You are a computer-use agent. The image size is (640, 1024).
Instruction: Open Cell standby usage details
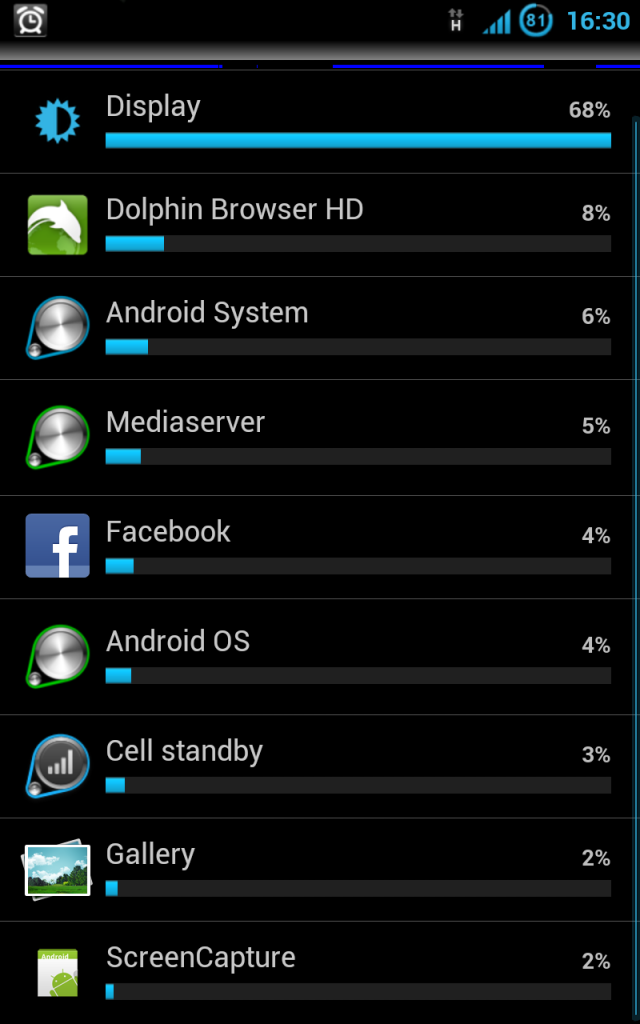click(320, 767)
